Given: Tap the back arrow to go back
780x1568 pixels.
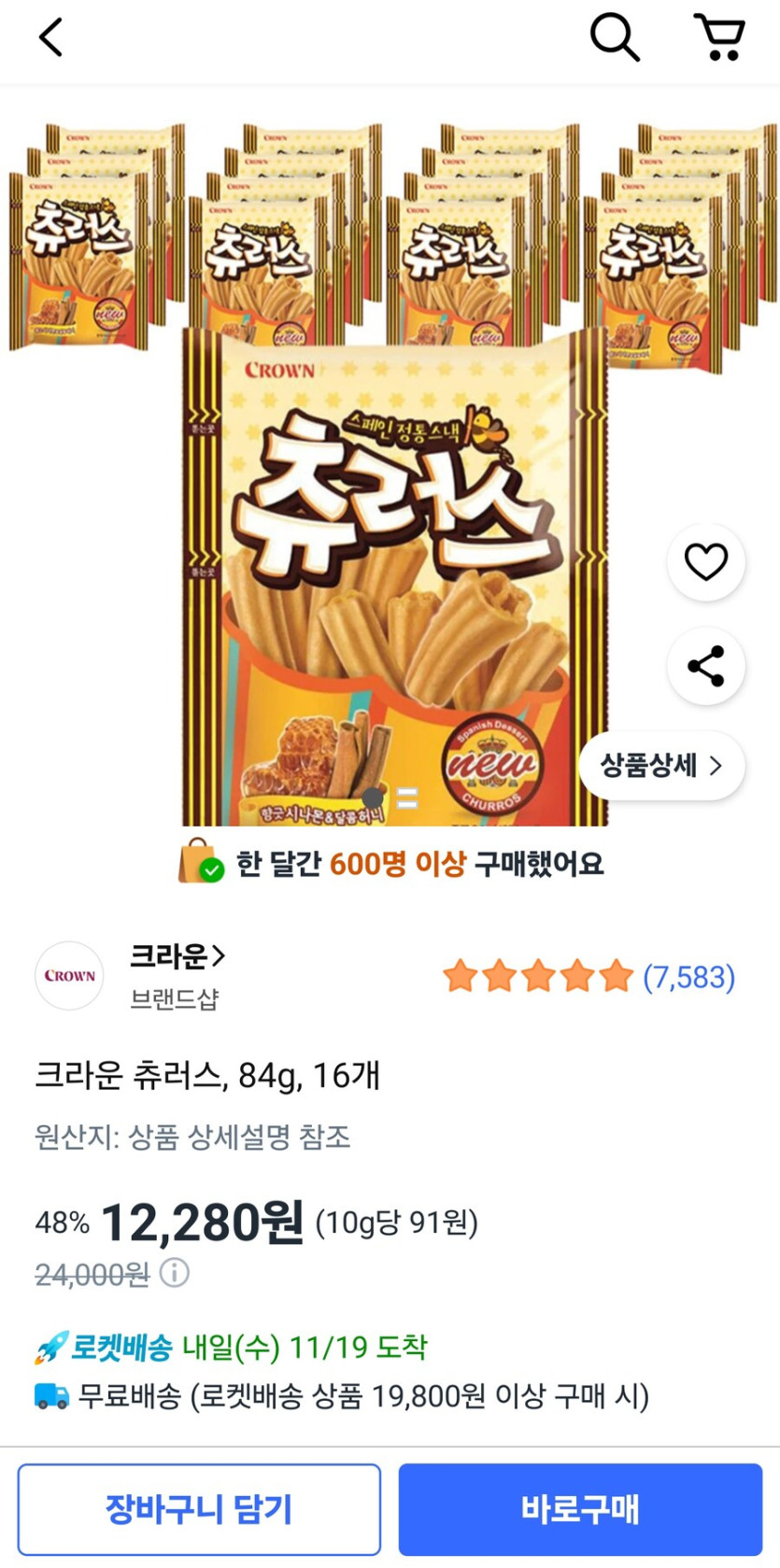Looking at the screenshot, I should 50,37.
